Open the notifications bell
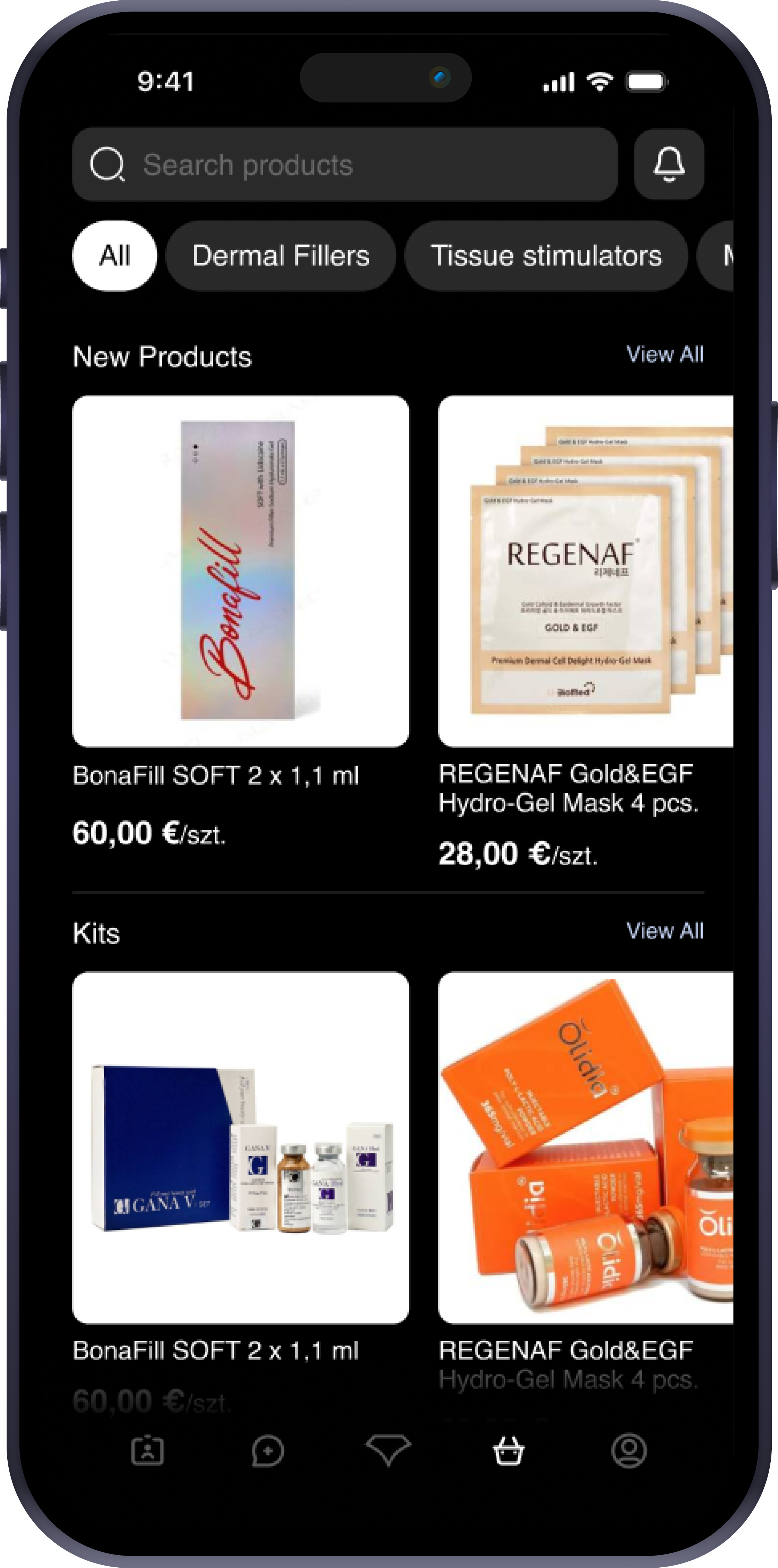Viewport: 778px width, 1568px height. pos(669,164)
